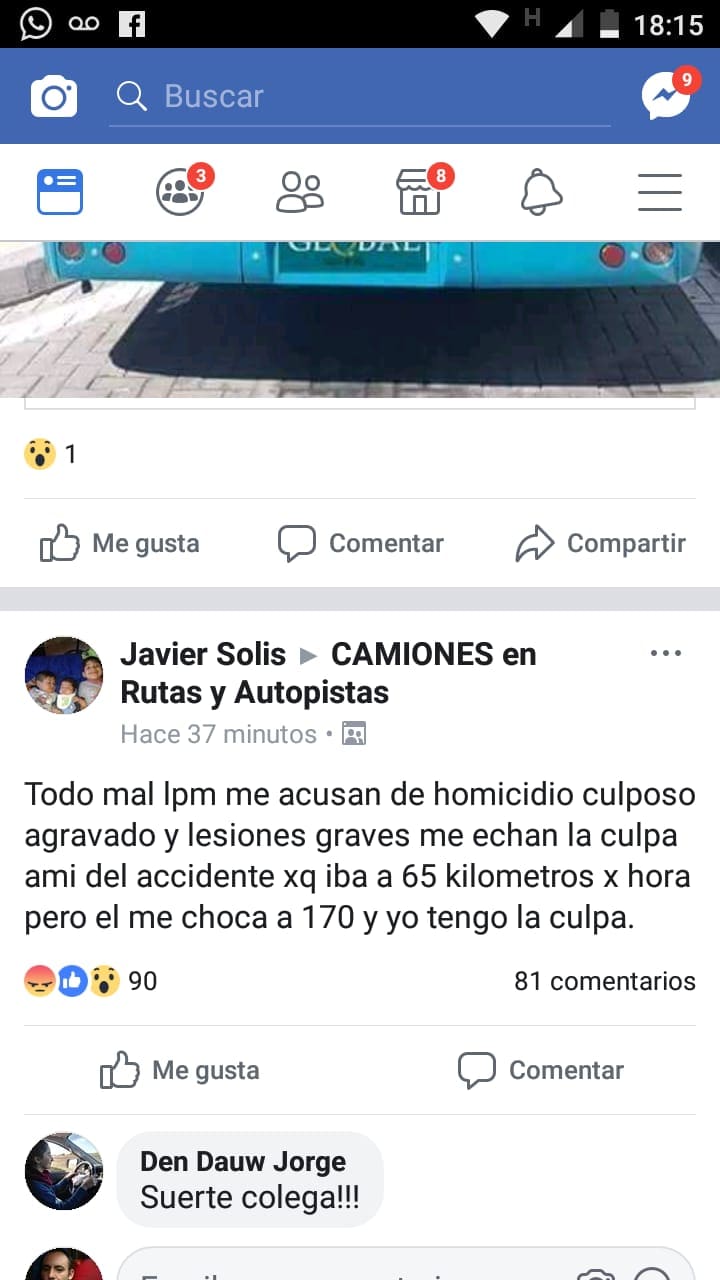Open the camera icon
The width and height of the screenshot is (720, 1280).
54,96
